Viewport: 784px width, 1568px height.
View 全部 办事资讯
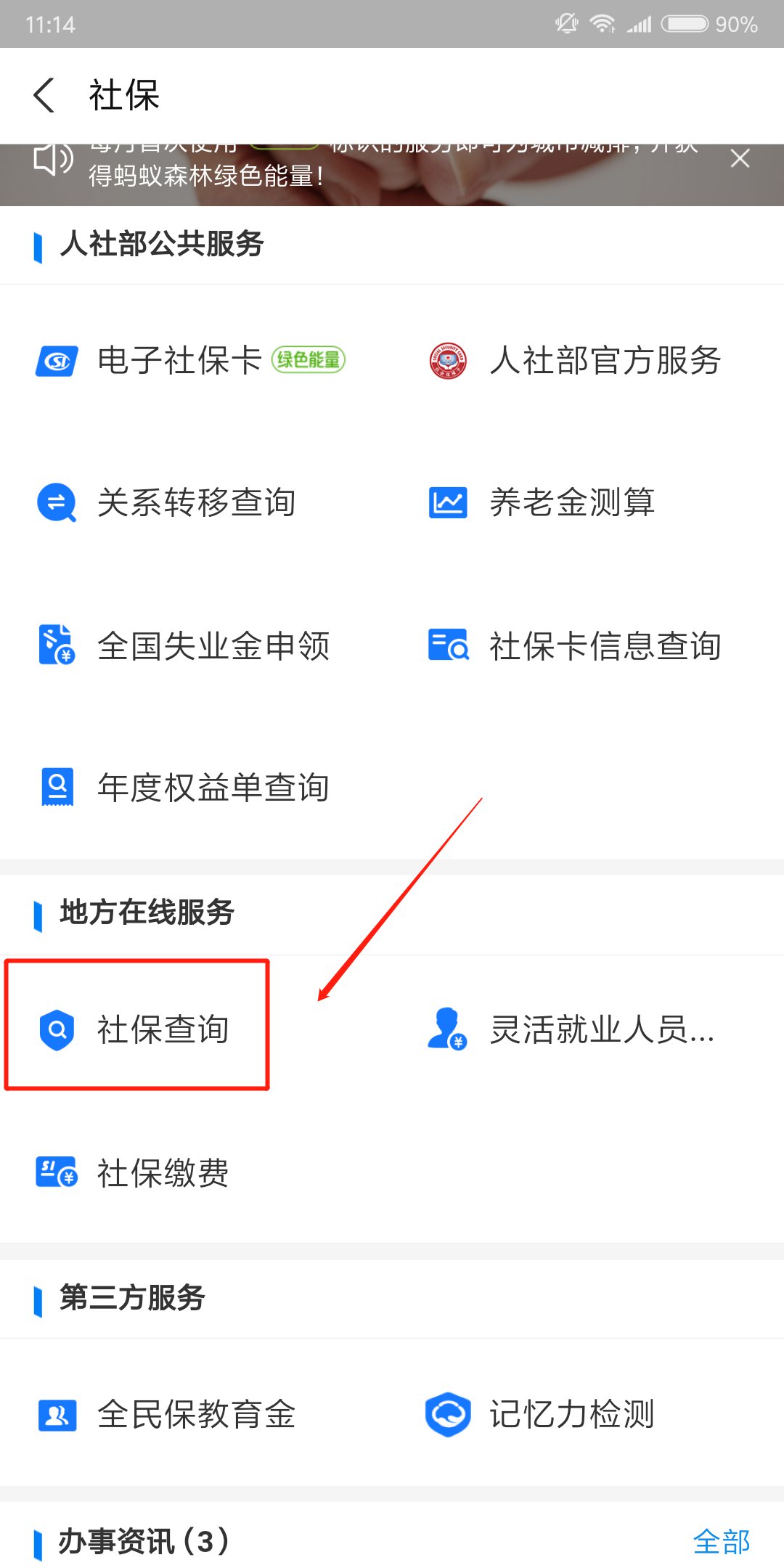coord(721,1541)
